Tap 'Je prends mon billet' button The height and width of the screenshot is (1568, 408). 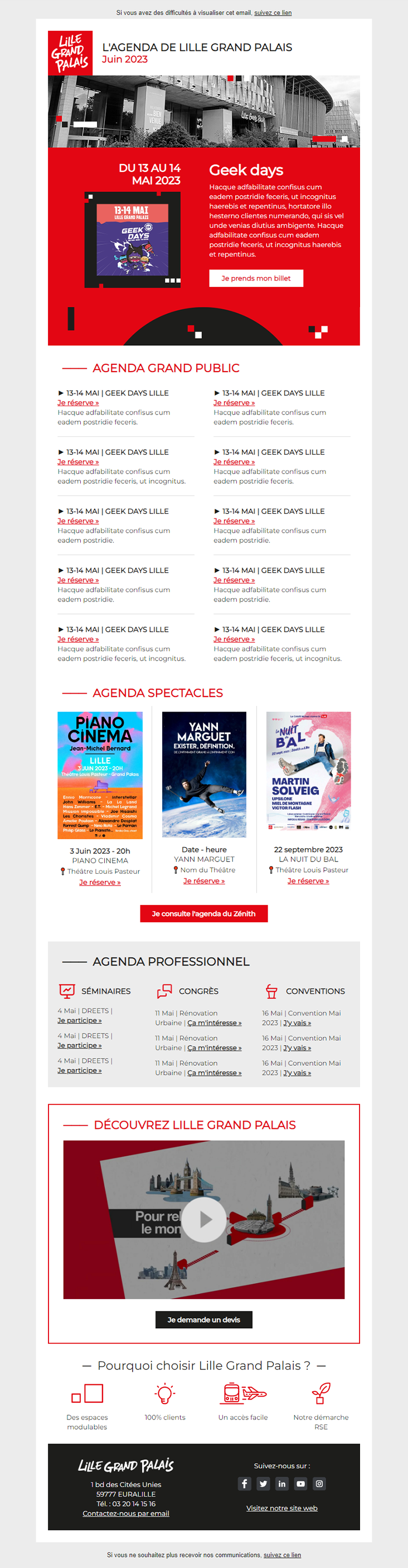(256, 278)
